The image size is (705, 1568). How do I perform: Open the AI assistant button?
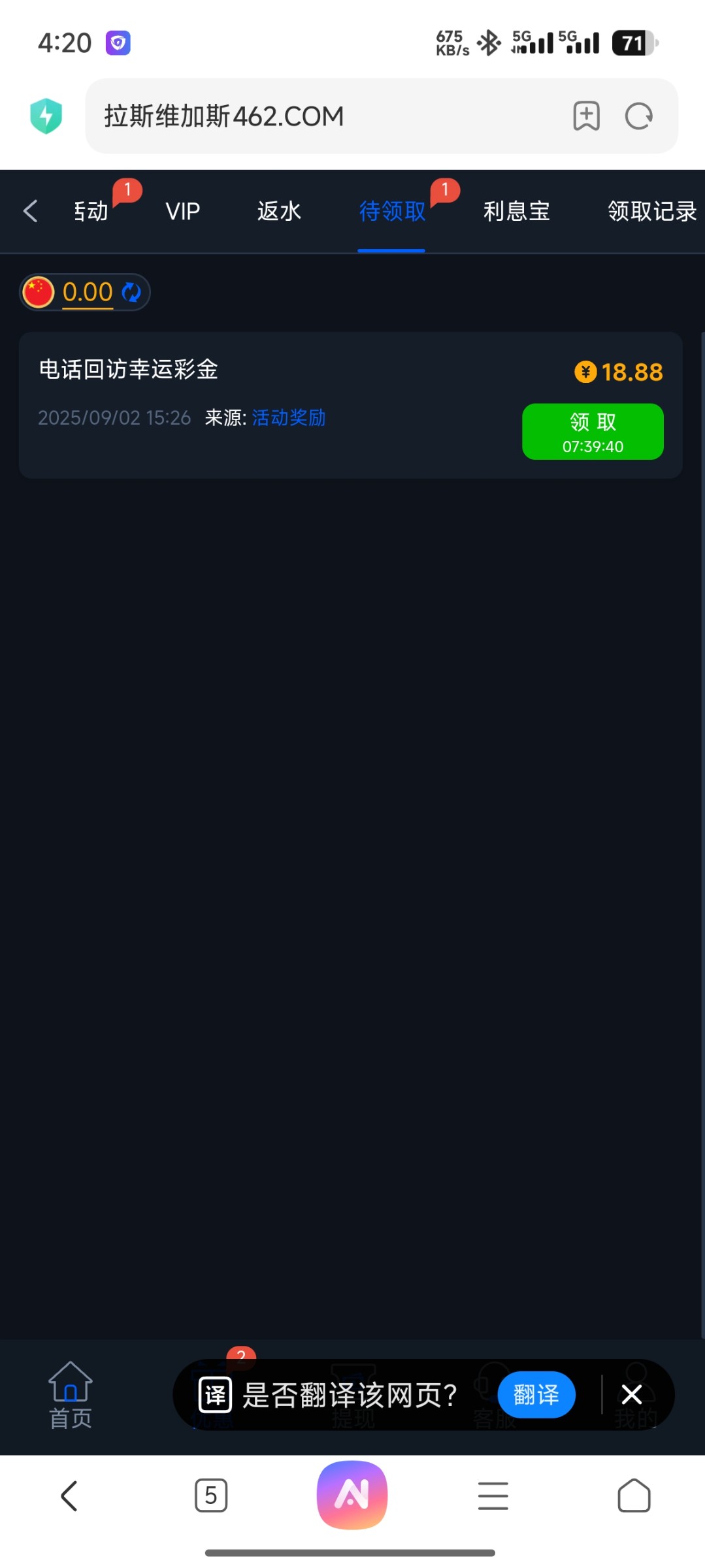click(352, 1495)
